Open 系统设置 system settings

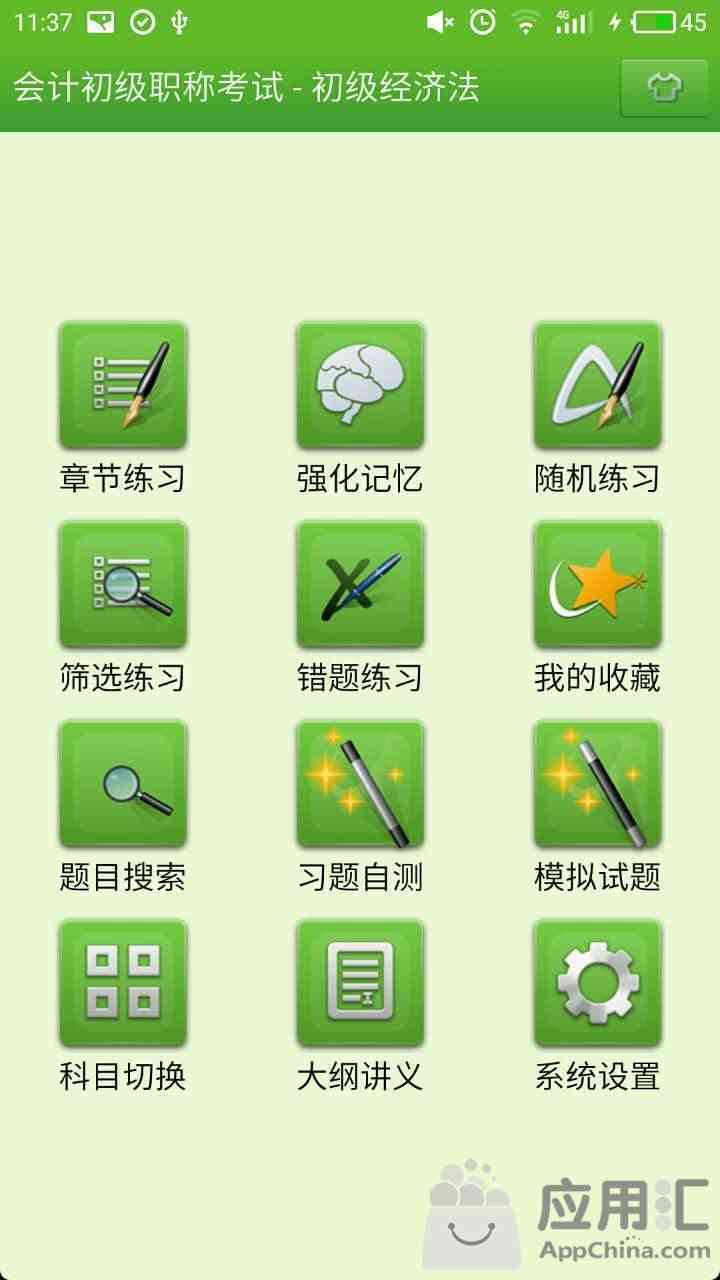[597, 982]
